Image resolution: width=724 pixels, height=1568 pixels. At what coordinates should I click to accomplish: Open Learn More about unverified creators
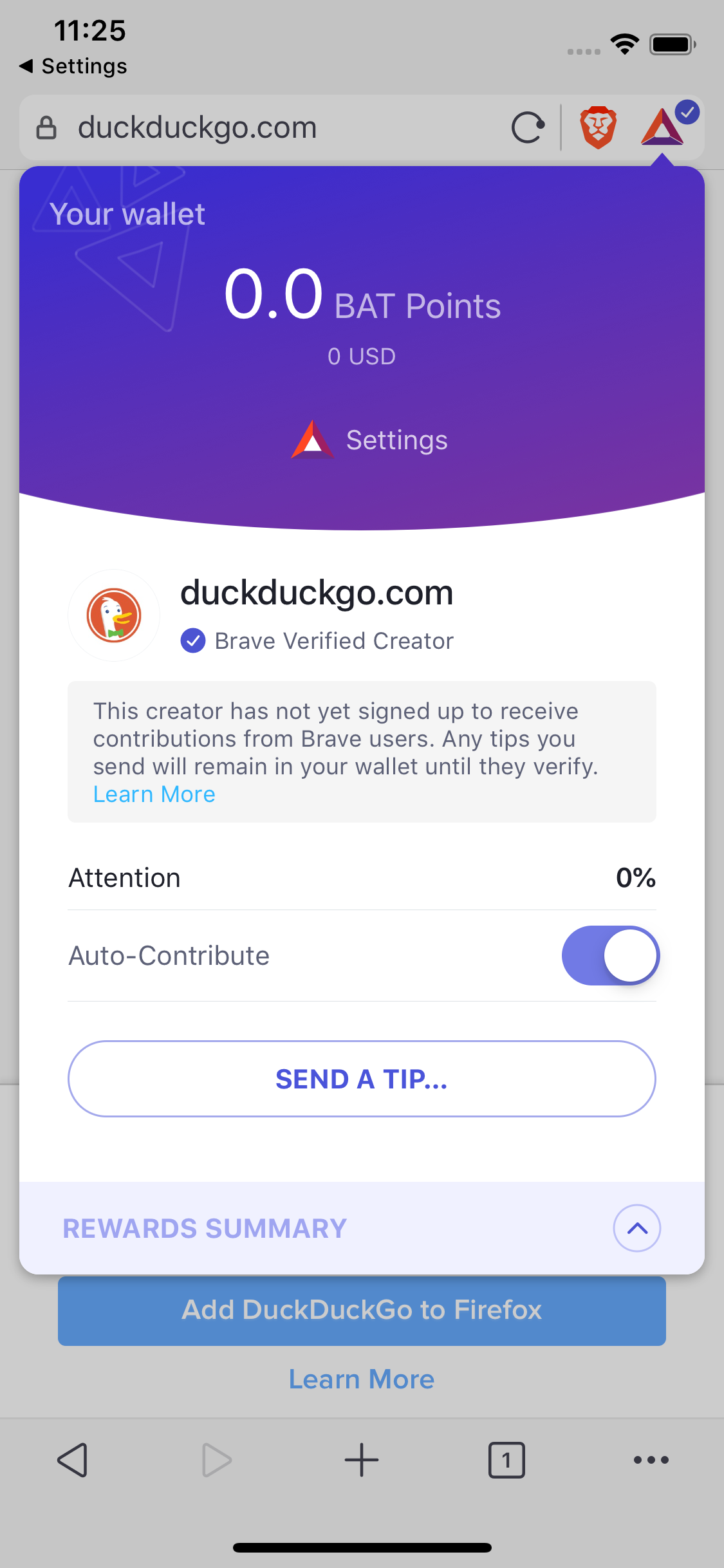click(154, 794)
